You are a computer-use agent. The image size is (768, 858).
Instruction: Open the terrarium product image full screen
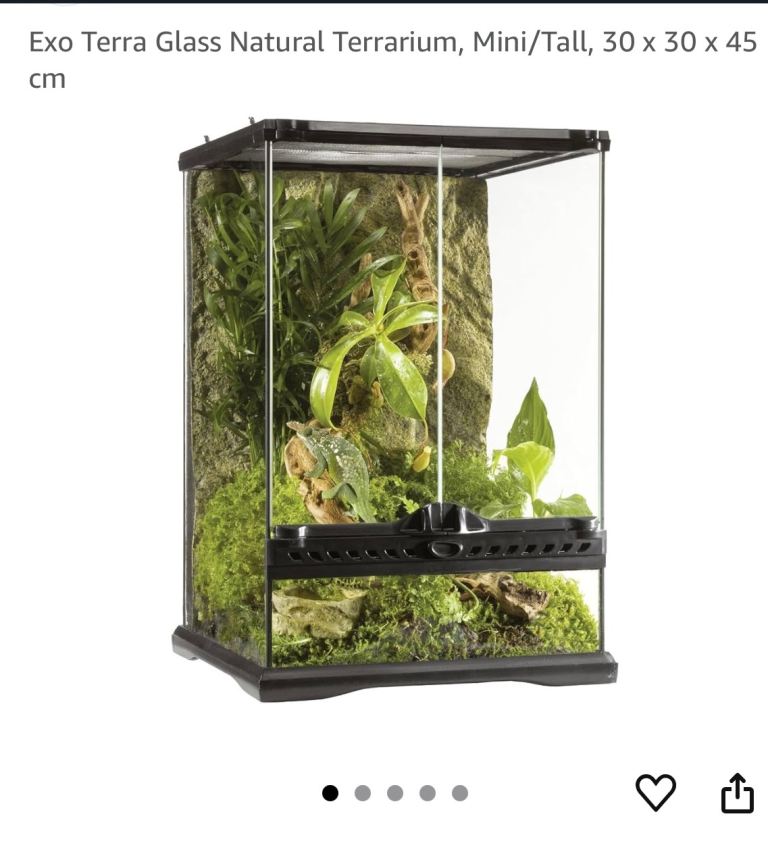coord(395,410)
